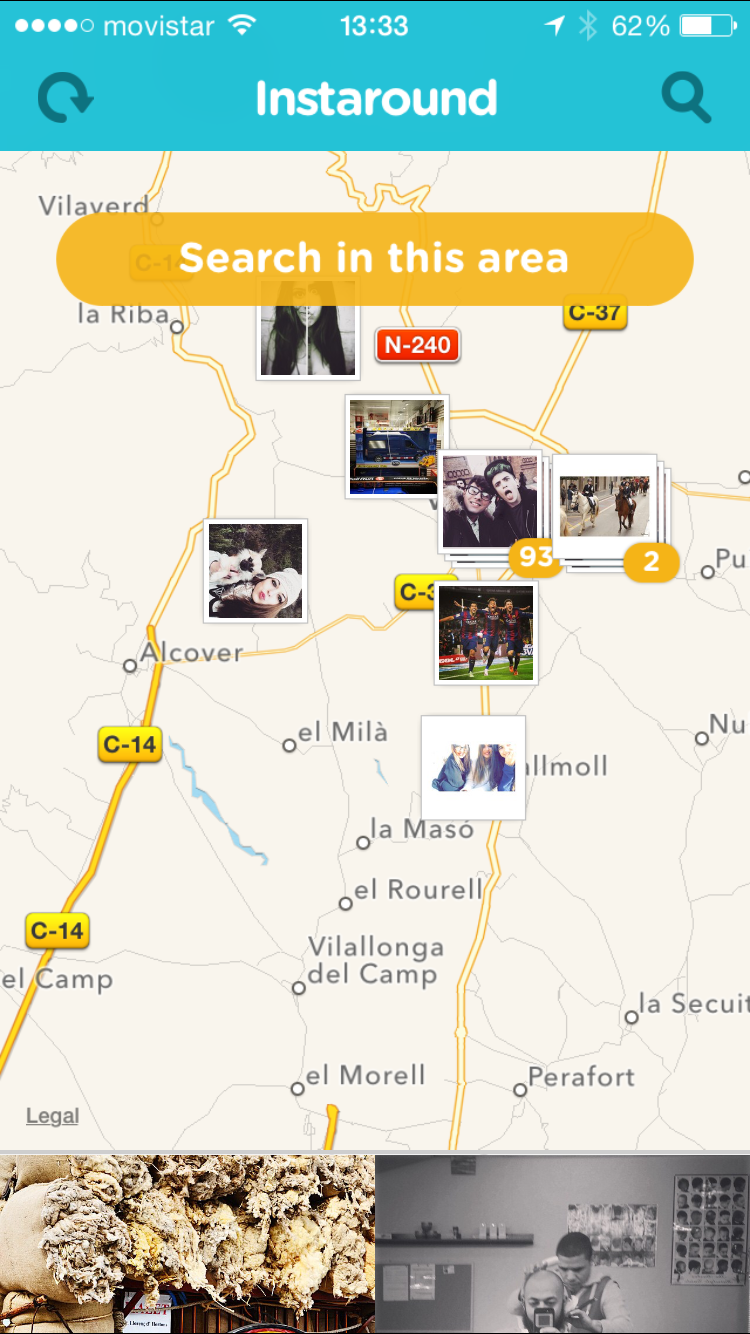750x1334 pixels.
Task: Open the barbershop black-and-white photo tile
Action: [563, 1244]
